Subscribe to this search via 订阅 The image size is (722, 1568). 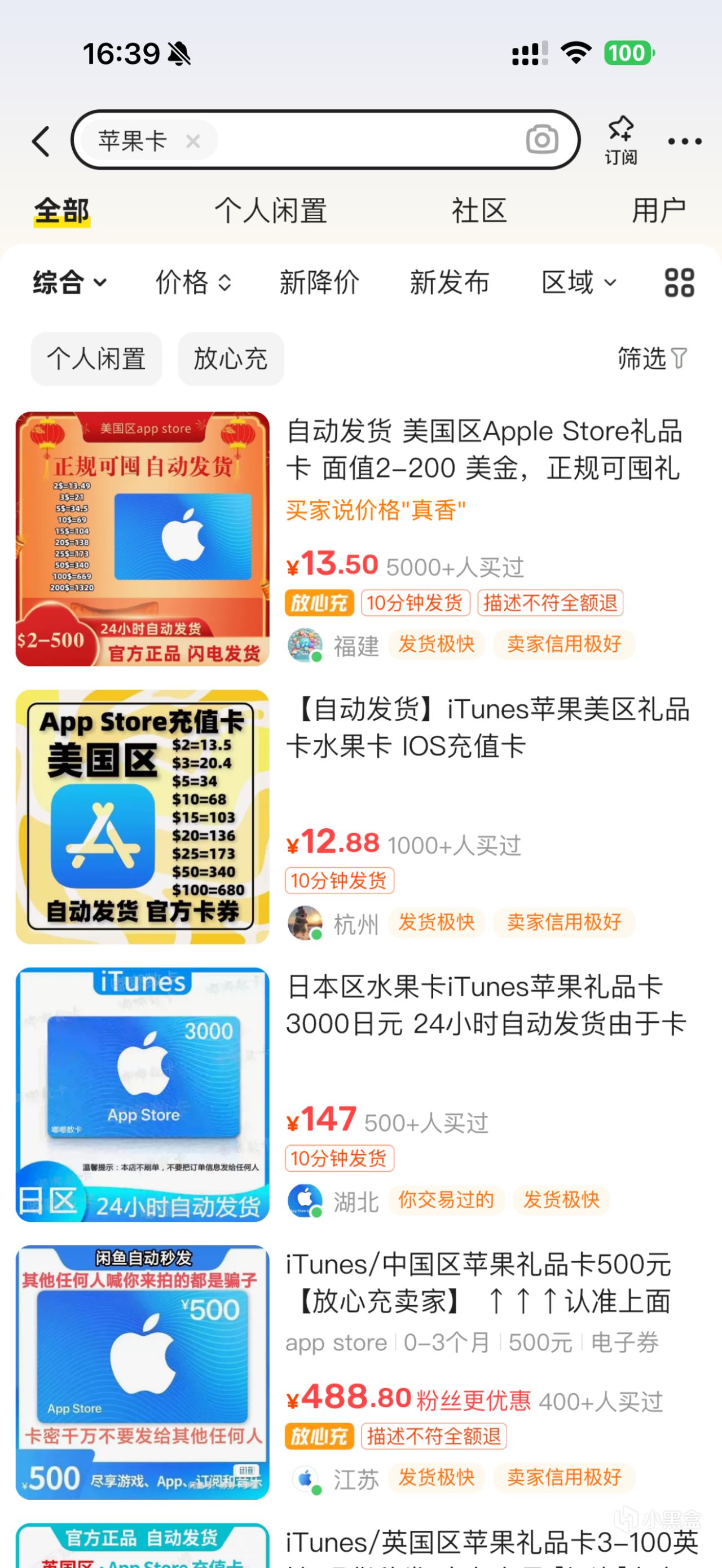pos(620,140)
